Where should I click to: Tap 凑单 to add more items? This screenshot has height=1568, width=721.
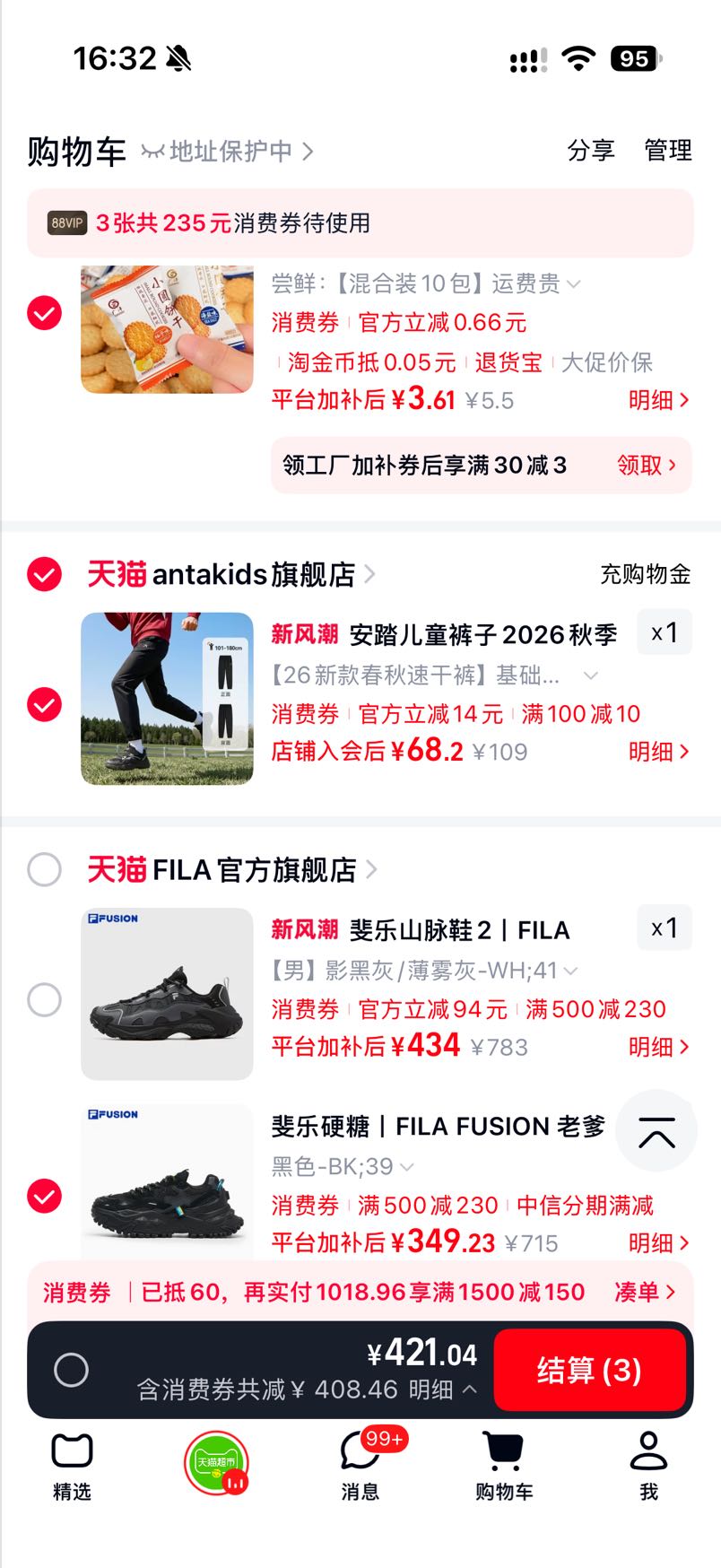(645, 1292)
